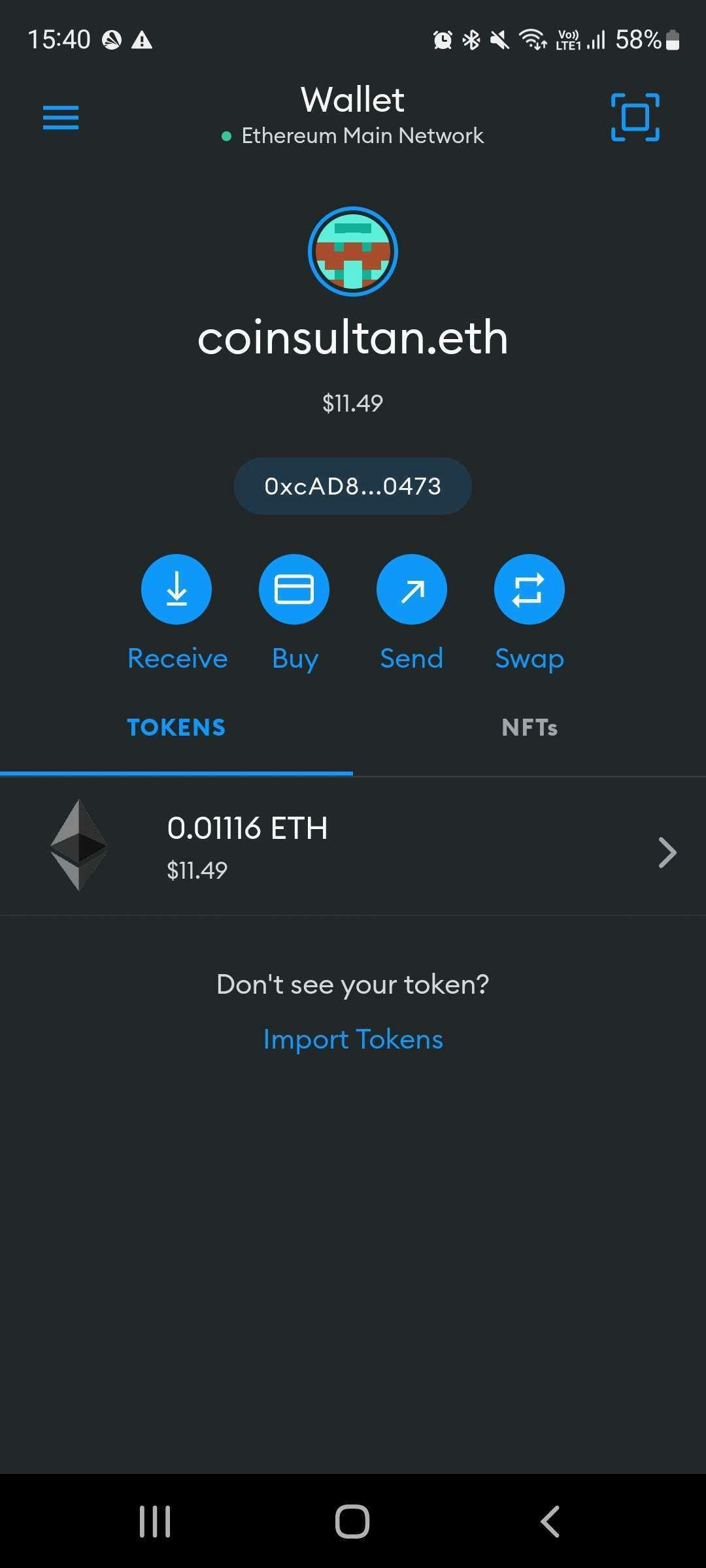Viewport: 706px width, 1568px height.
Task: Select the TOKENS tab
Action: click(x=176, y=727)
